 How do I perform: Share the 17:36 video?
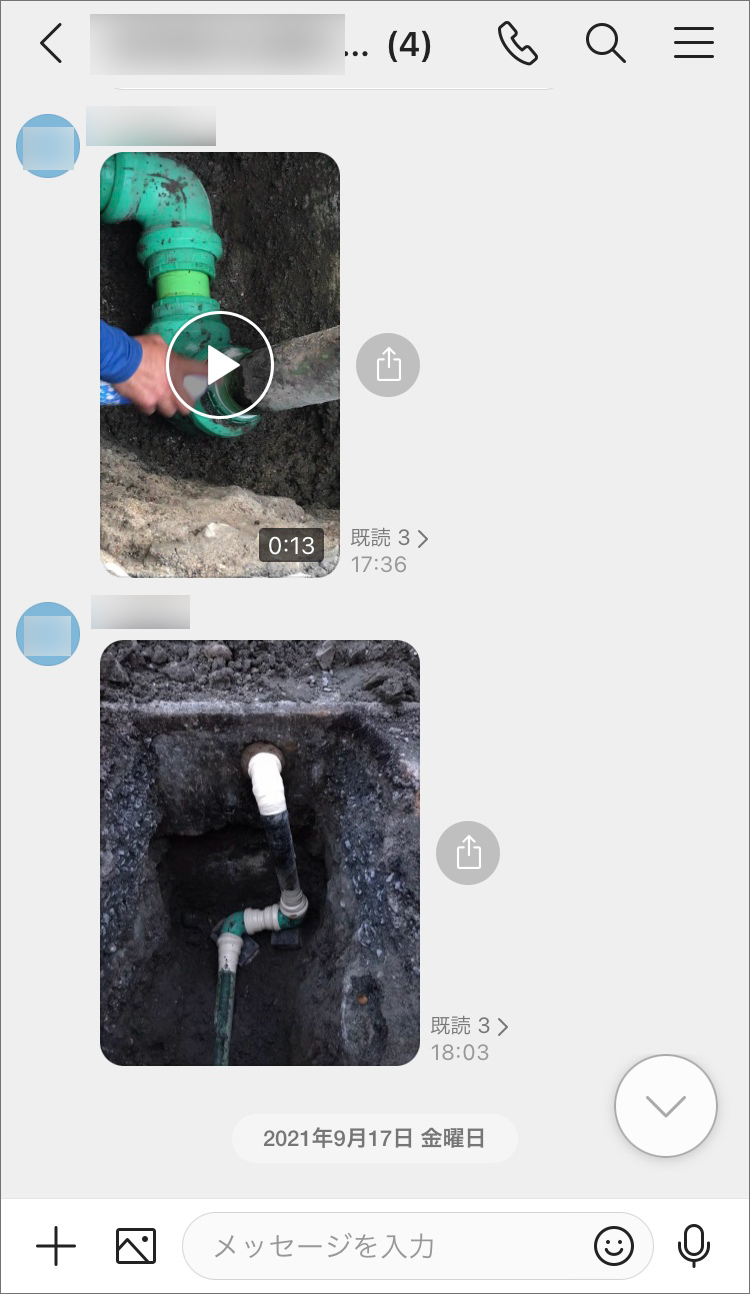click(388, 365)
